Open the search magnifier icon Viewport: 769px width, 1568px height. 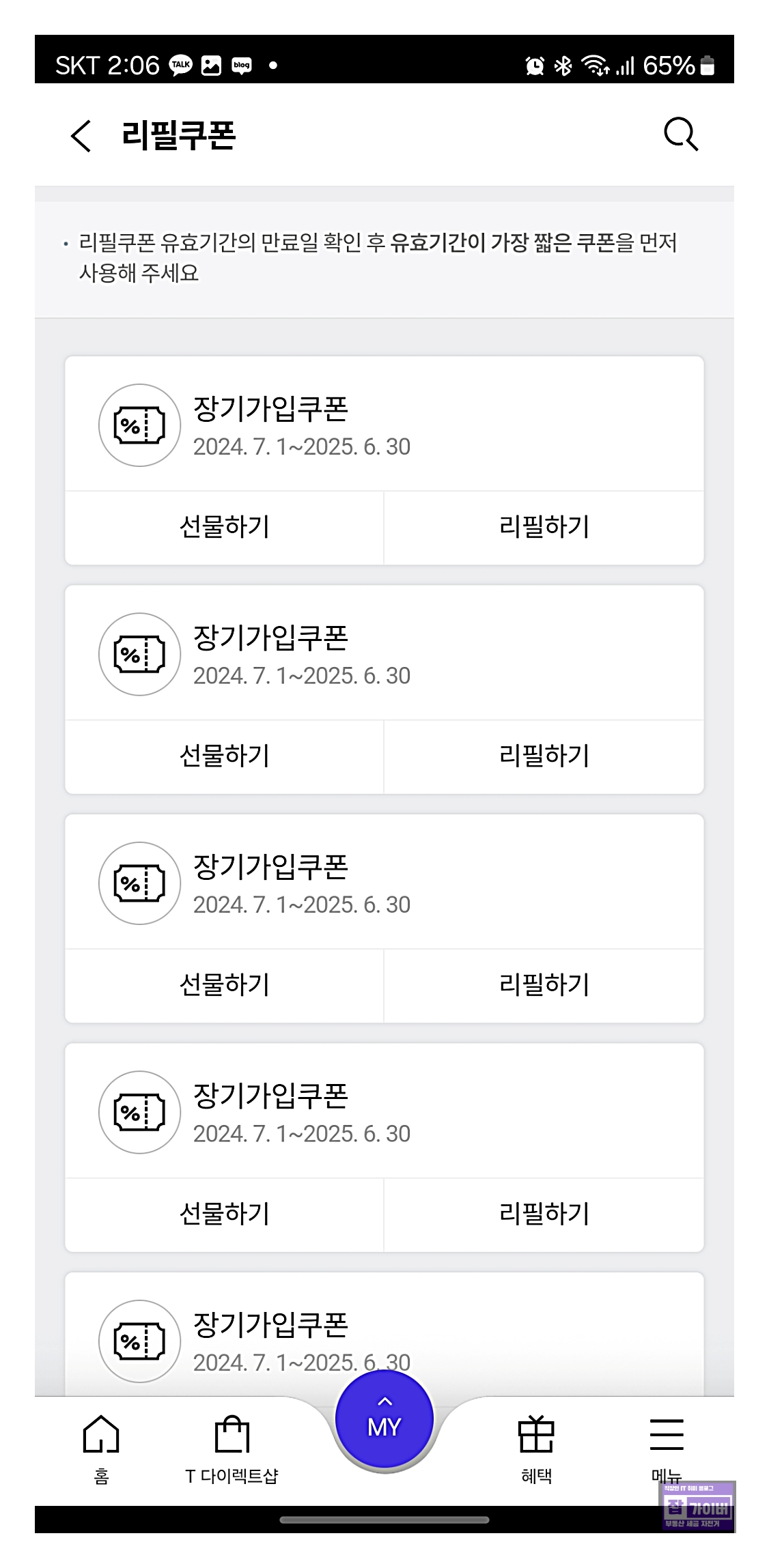click(680, 134)
